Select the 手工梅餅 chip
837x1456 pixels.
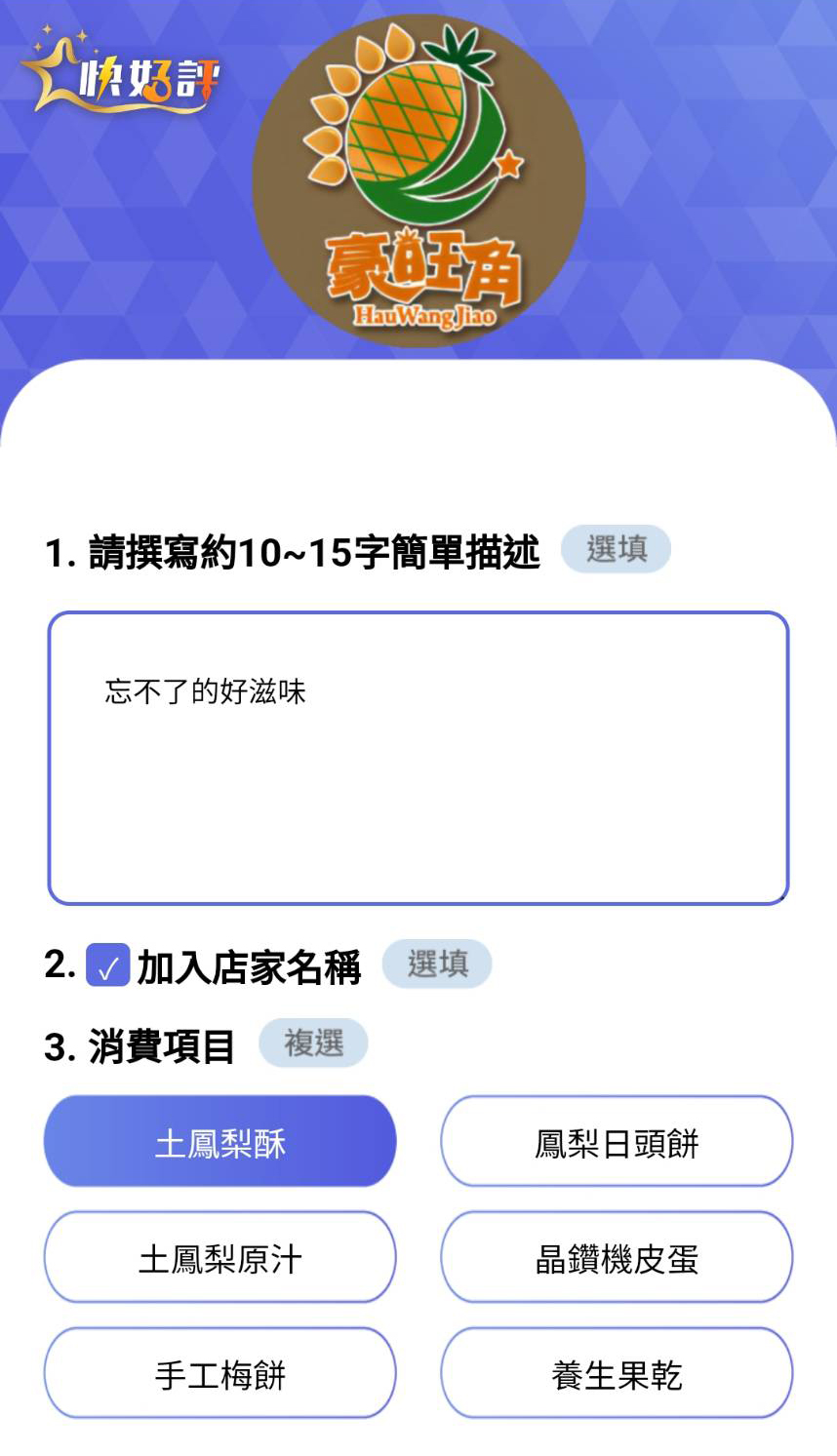click(x=219, y=1374)
